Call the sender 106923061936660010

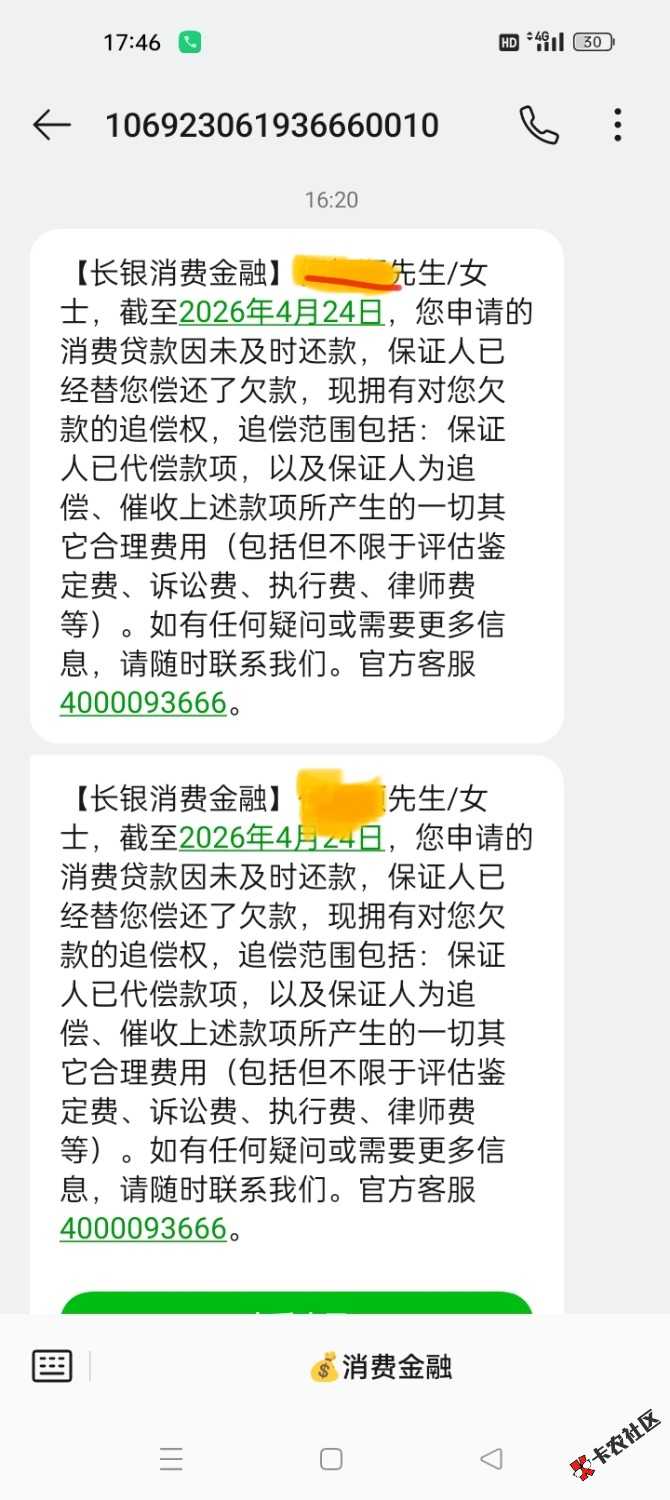tap(539, 125)
